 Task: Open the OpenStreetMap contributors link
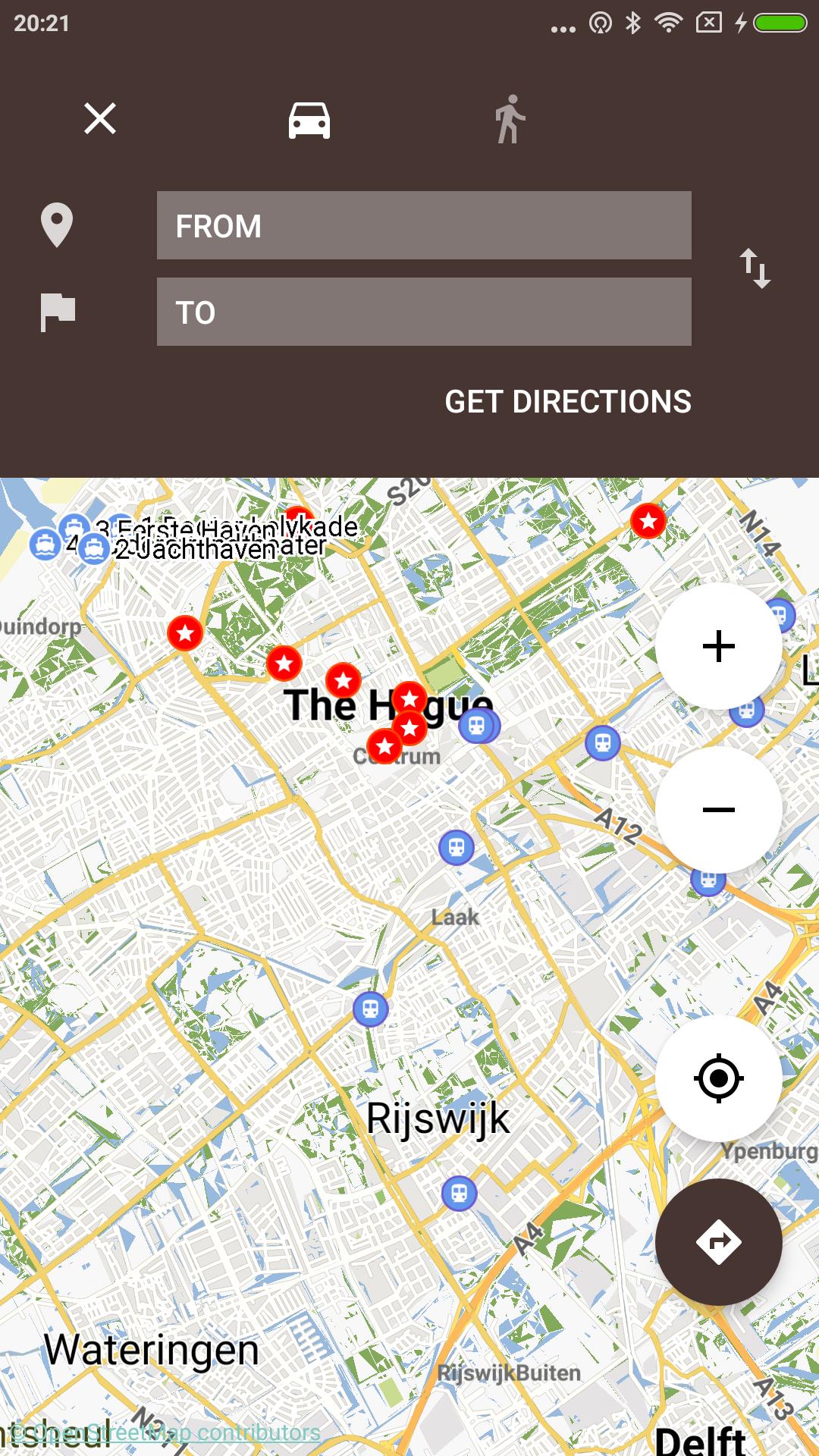[167, 1432]
